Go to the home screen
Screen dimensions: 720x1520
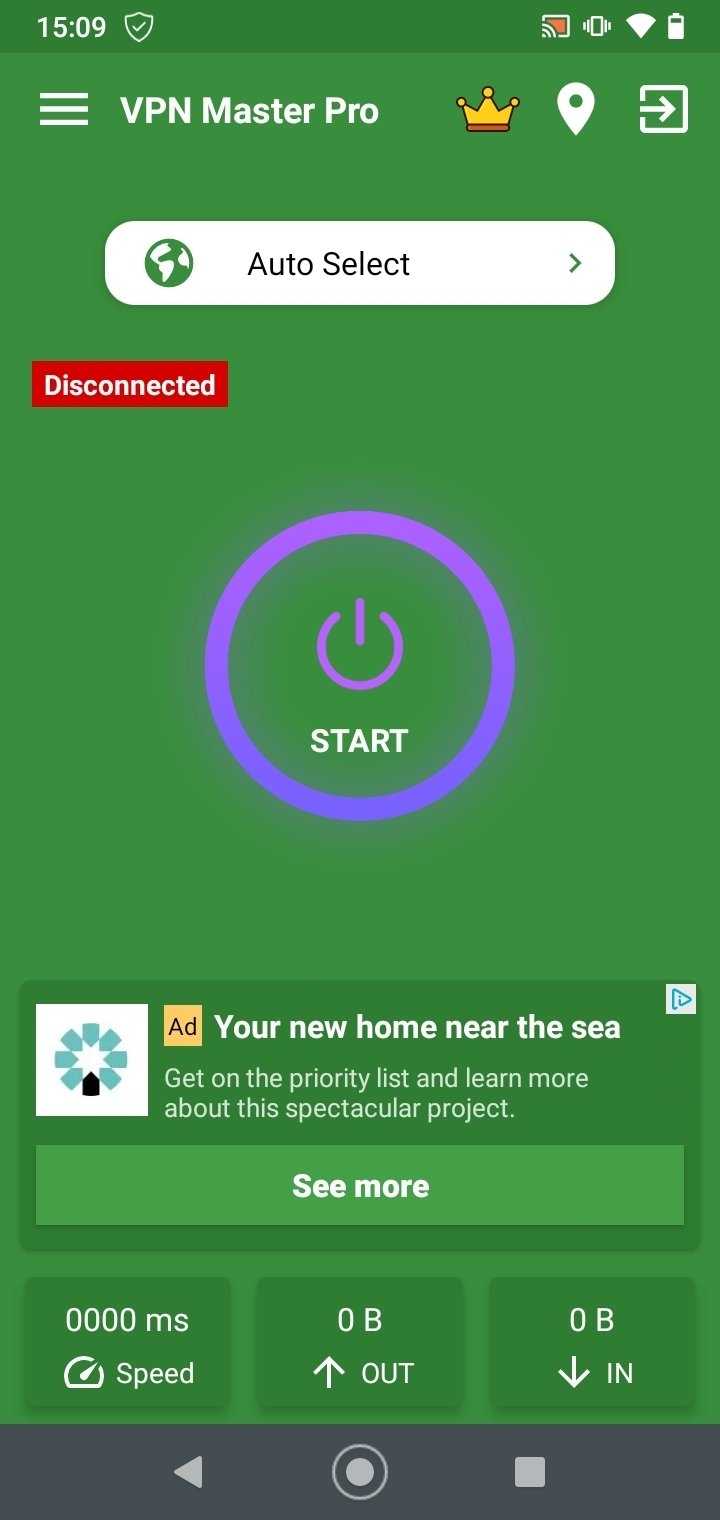pyautogui.click(x=360, y=1472)
